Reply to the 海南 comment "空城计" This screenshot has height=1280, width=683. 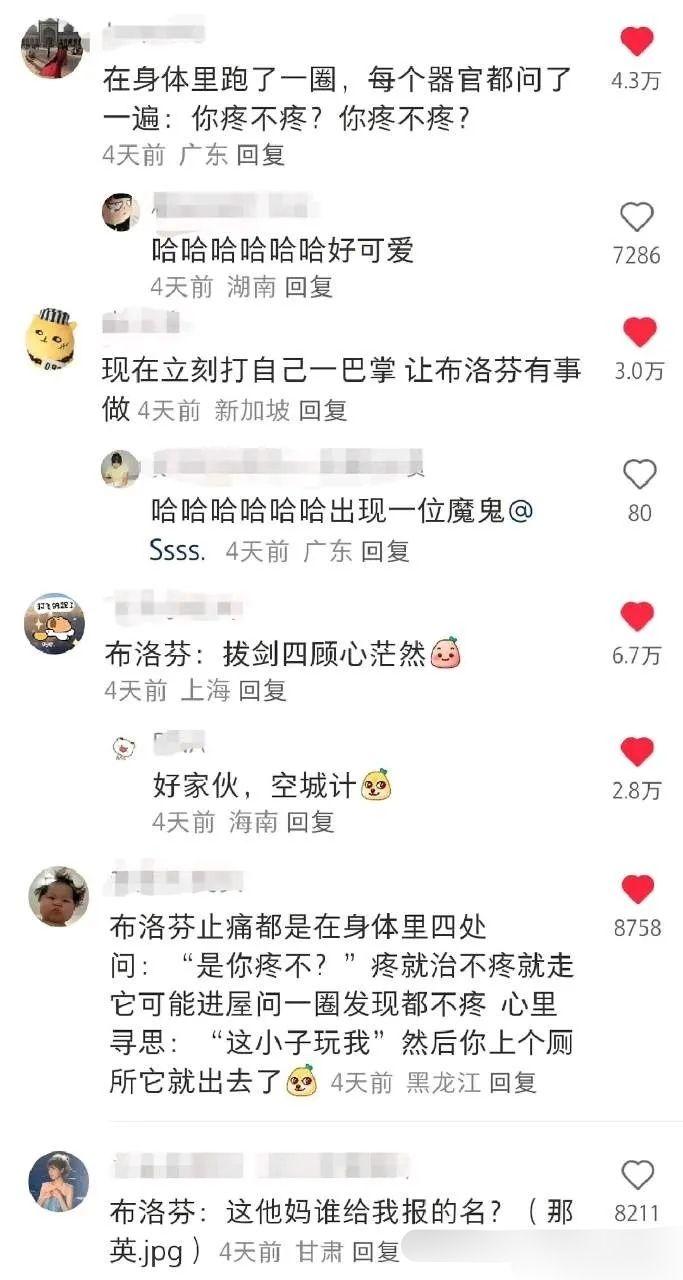tap(310, 822)
